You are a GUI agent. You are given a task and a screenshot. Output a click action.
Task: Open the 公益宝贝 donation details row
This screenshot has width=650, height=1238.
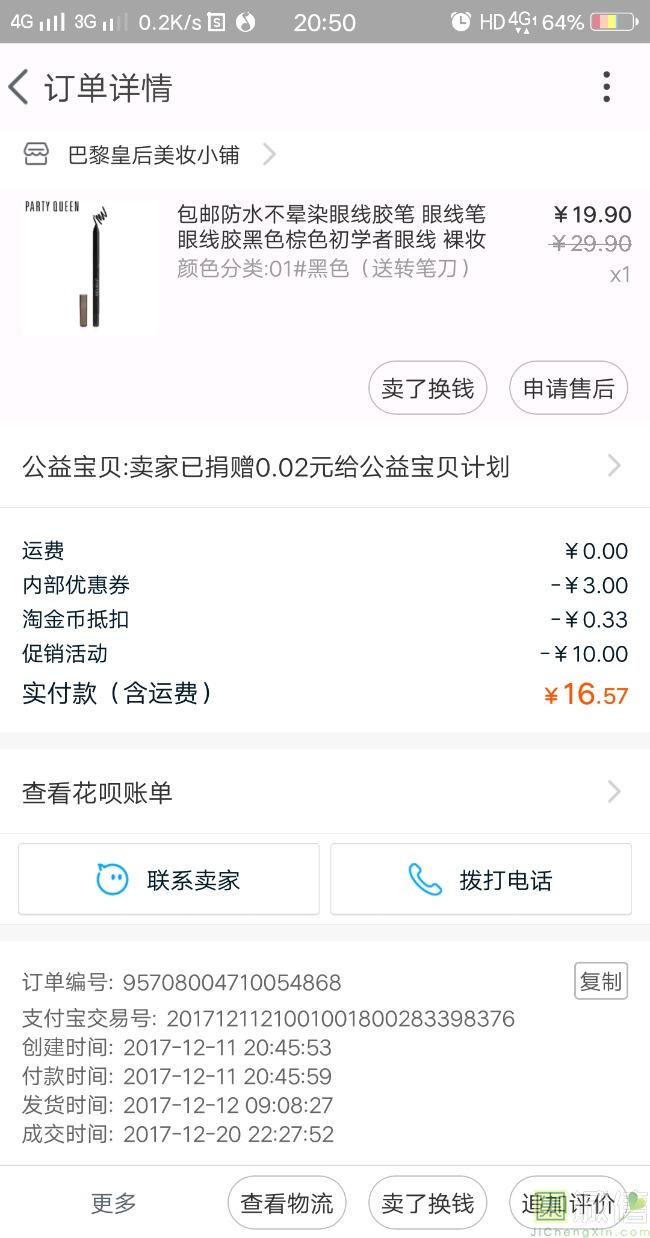(x=325, y=466)
